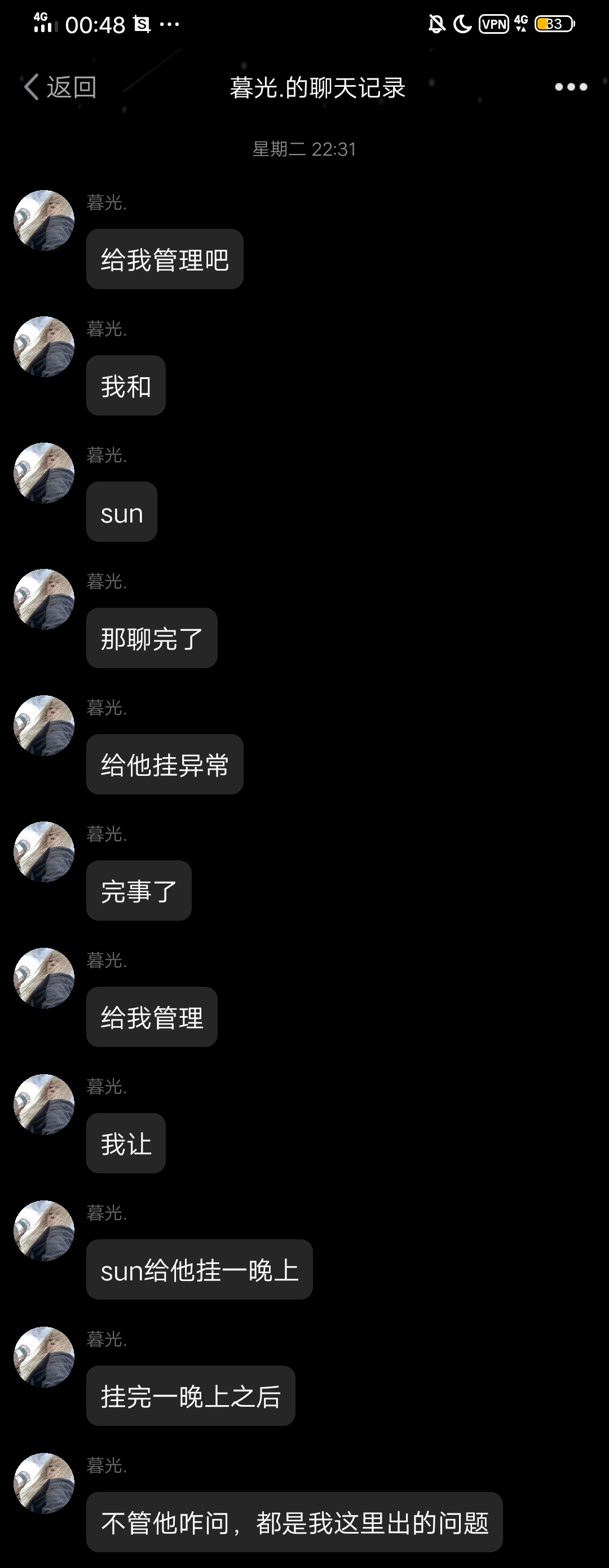Select the 给他挂异常 message bubble
609x1568 pixels.
[x=165, y=765]
